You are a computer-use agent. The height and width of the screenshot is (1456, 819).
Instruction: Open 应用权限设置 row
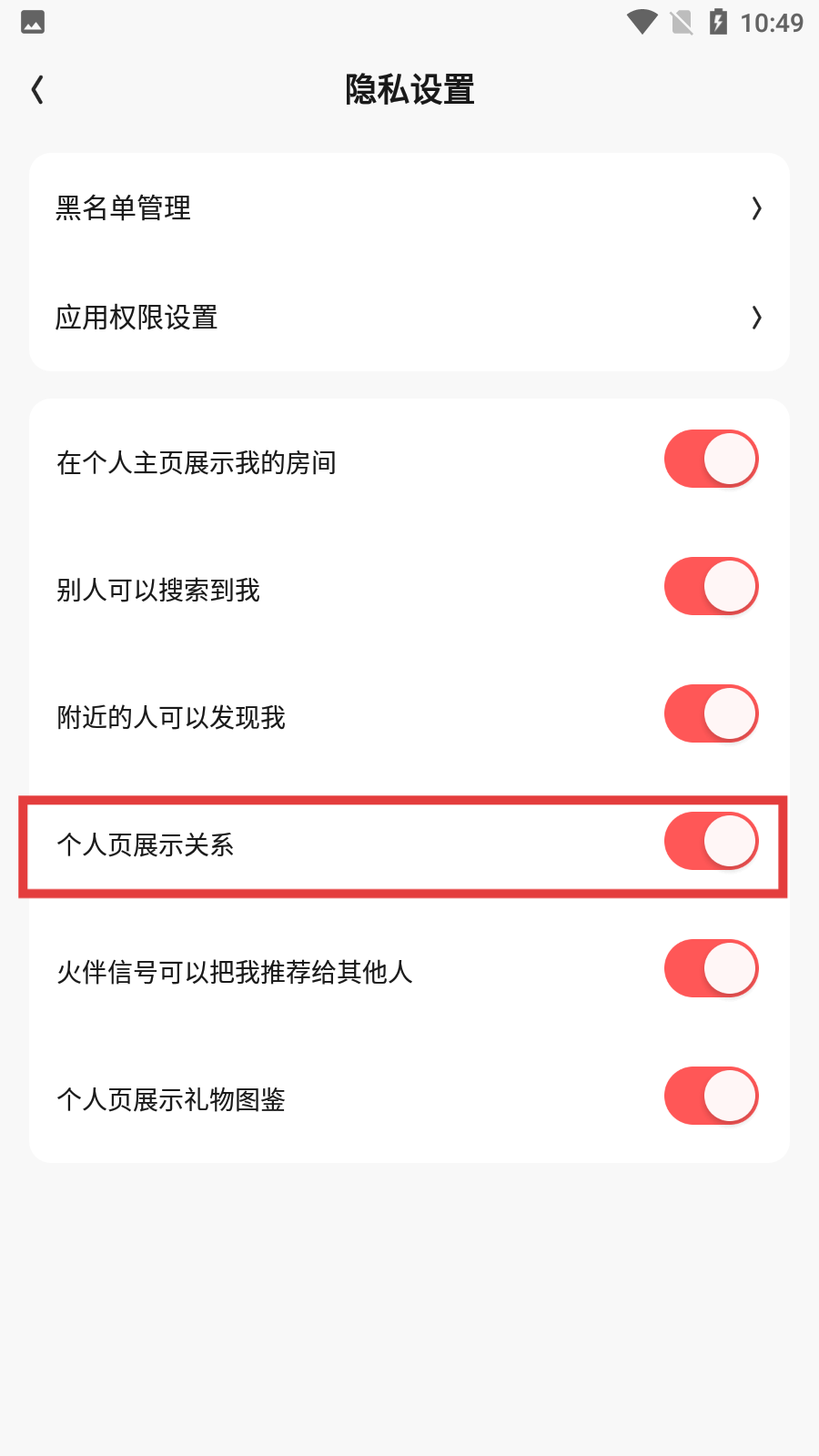click(409, 318)
